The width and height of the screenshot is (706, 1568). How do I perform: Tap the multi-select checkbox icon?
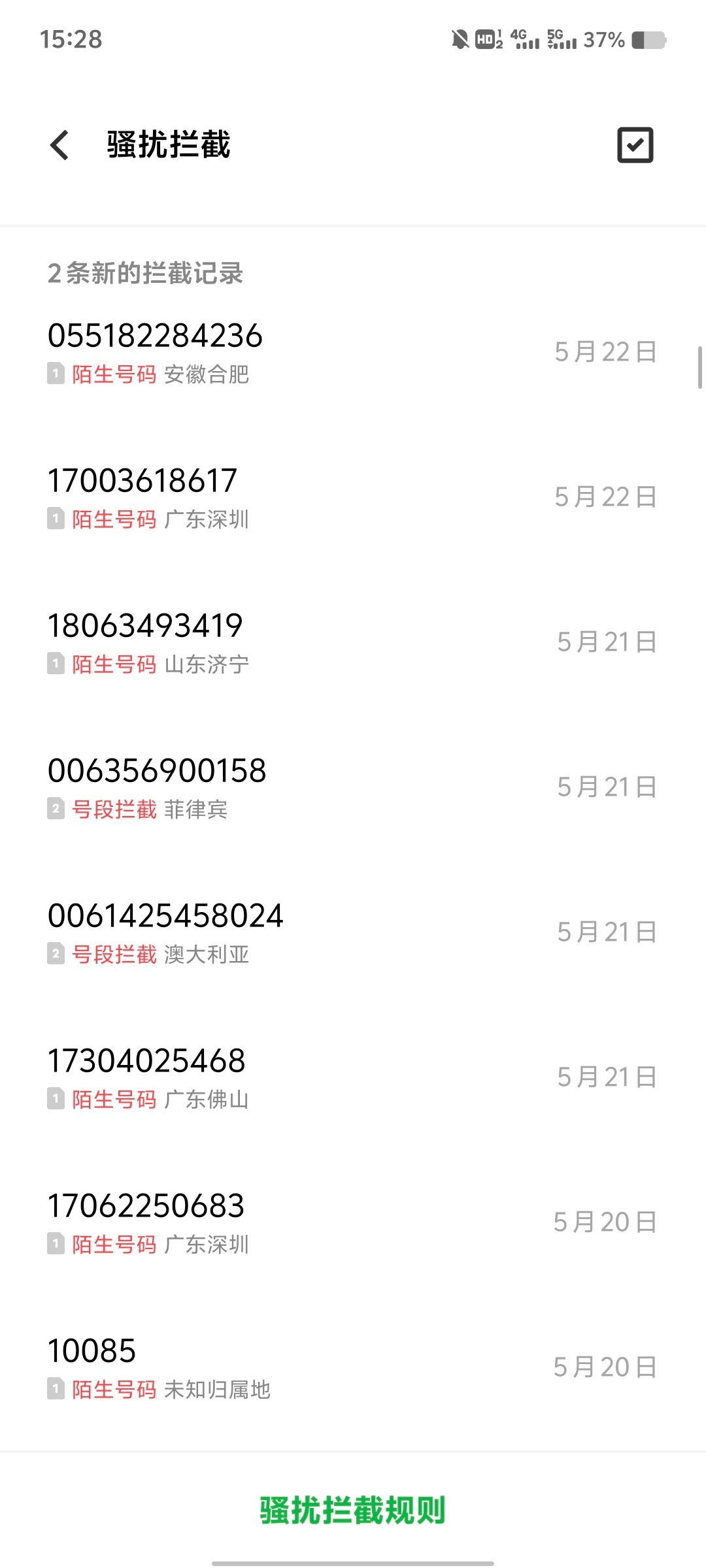[x=635, y=144]
